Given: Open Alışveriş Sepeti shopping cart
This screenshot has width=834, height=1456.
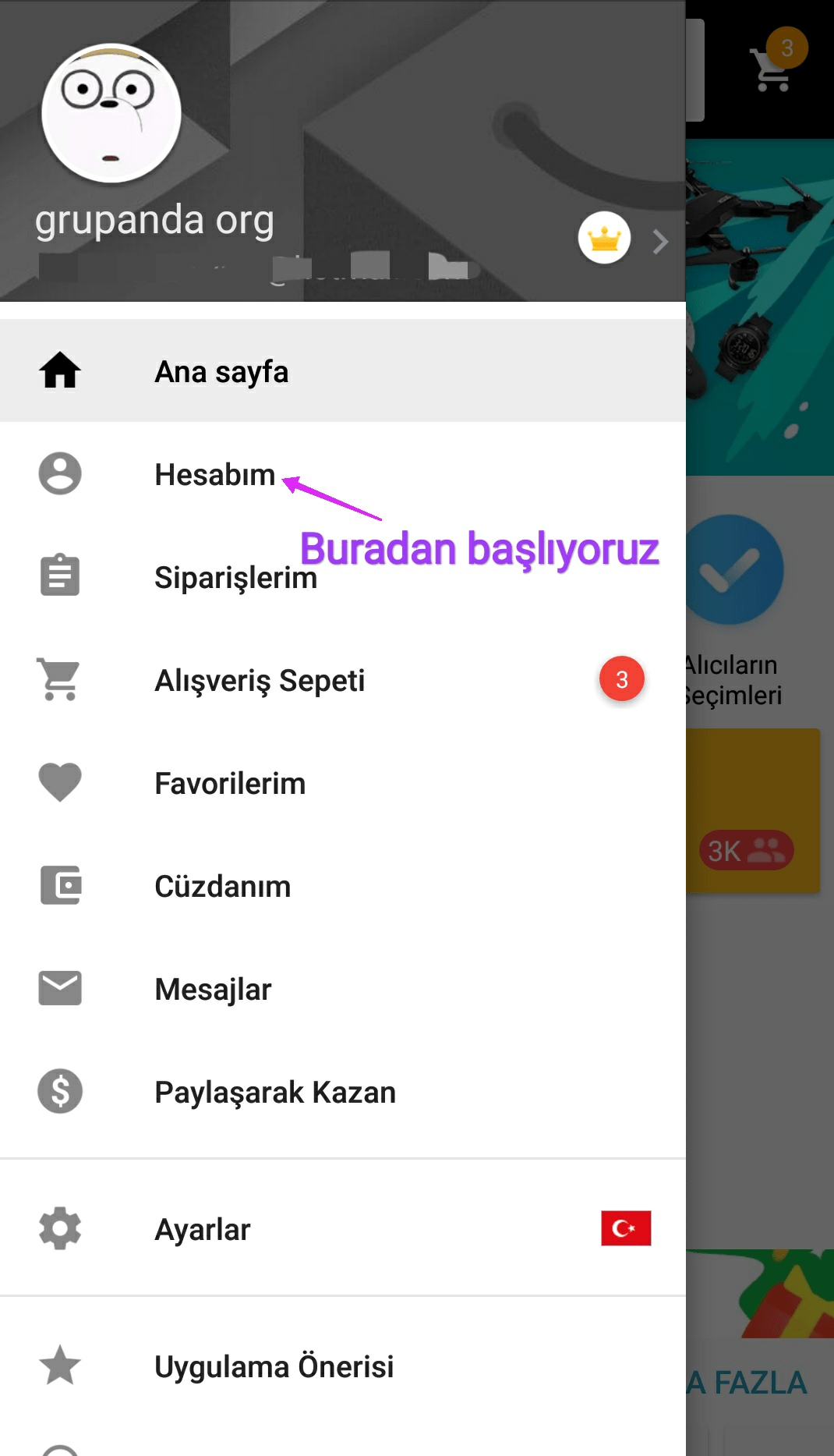Looking at the screenshot, I should point(260,680).
